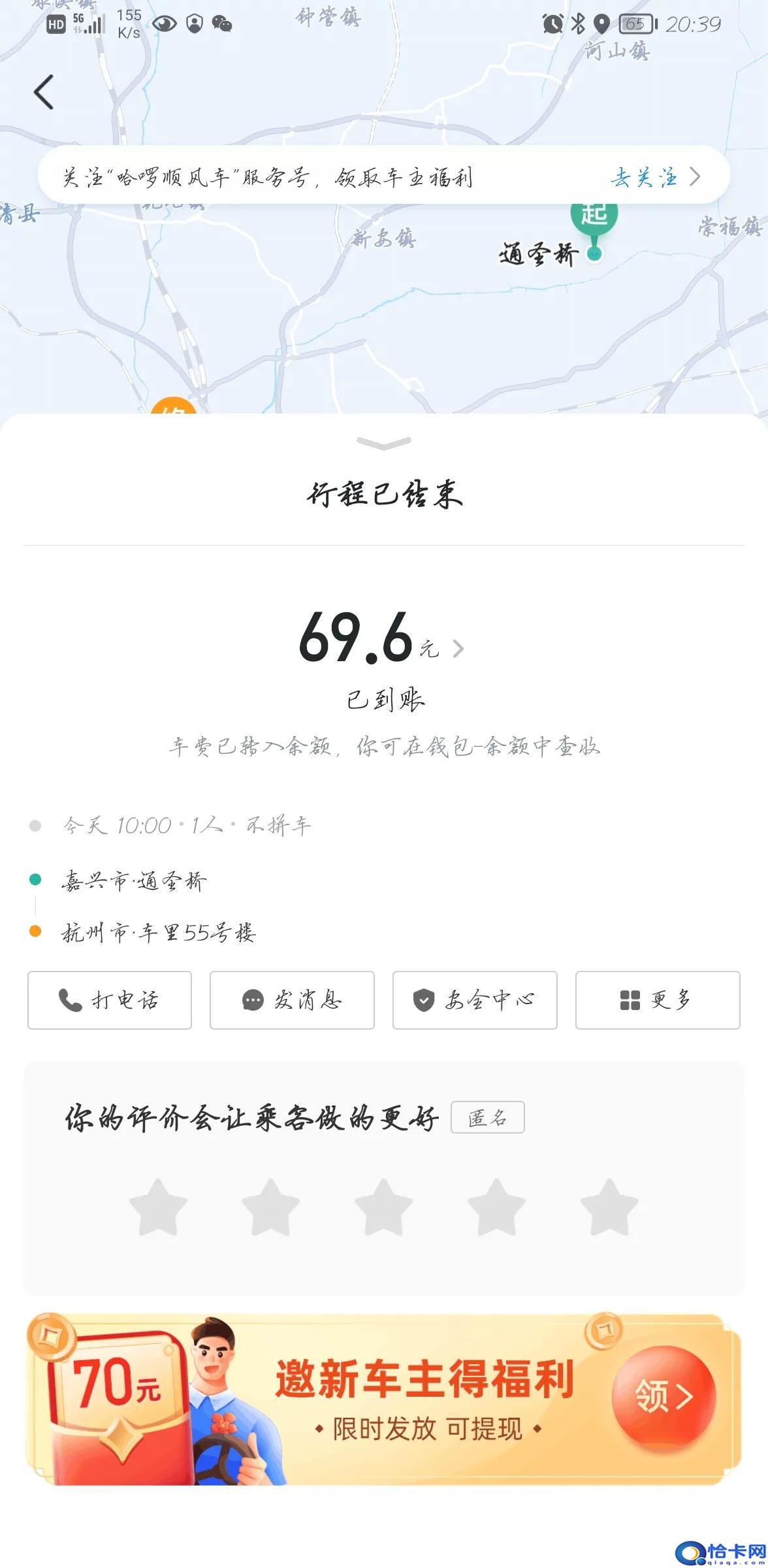The height and width of the screenshot is (1568, 768).
Task: Rate the passenger three stars
Action: 383,1207
